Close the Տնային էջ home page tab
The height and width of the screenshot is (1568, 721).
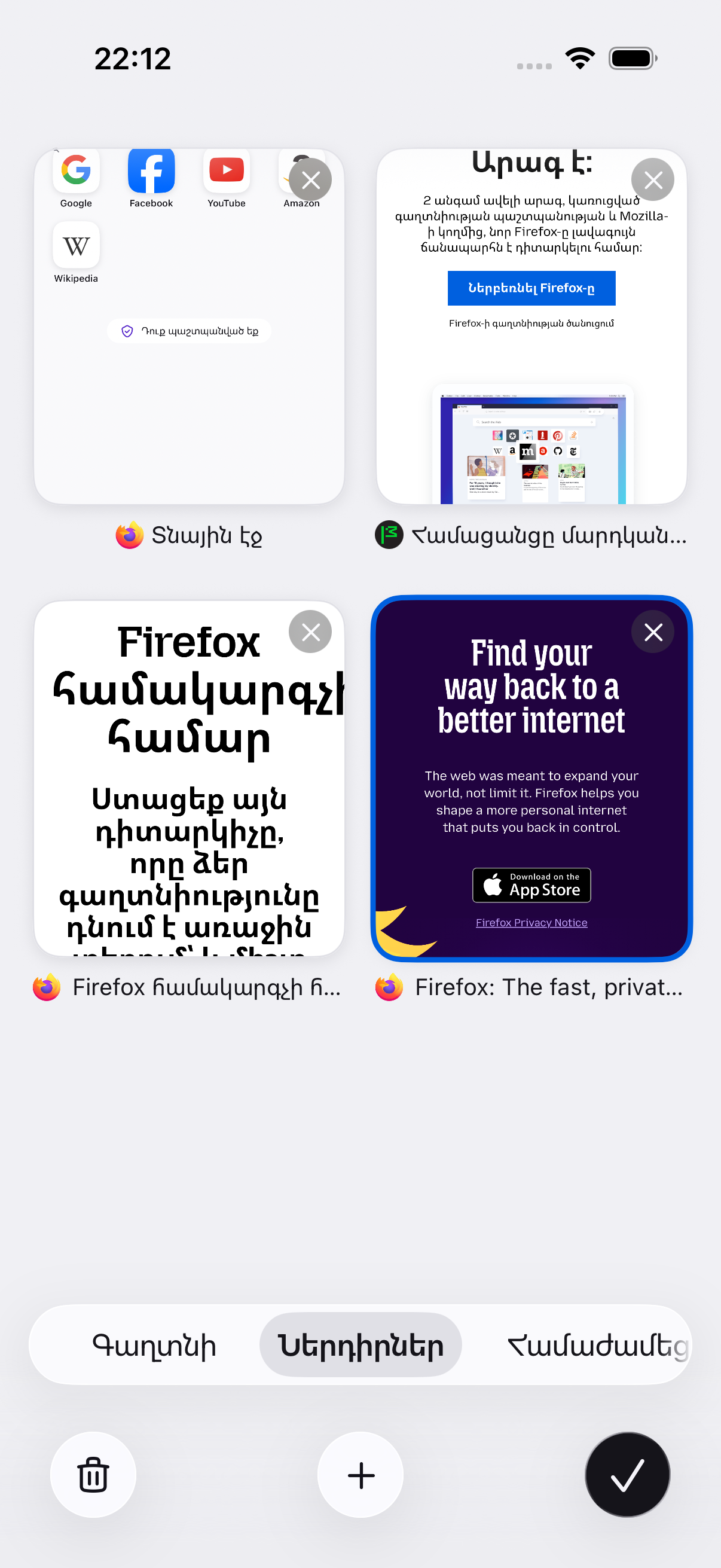point(310,179)
